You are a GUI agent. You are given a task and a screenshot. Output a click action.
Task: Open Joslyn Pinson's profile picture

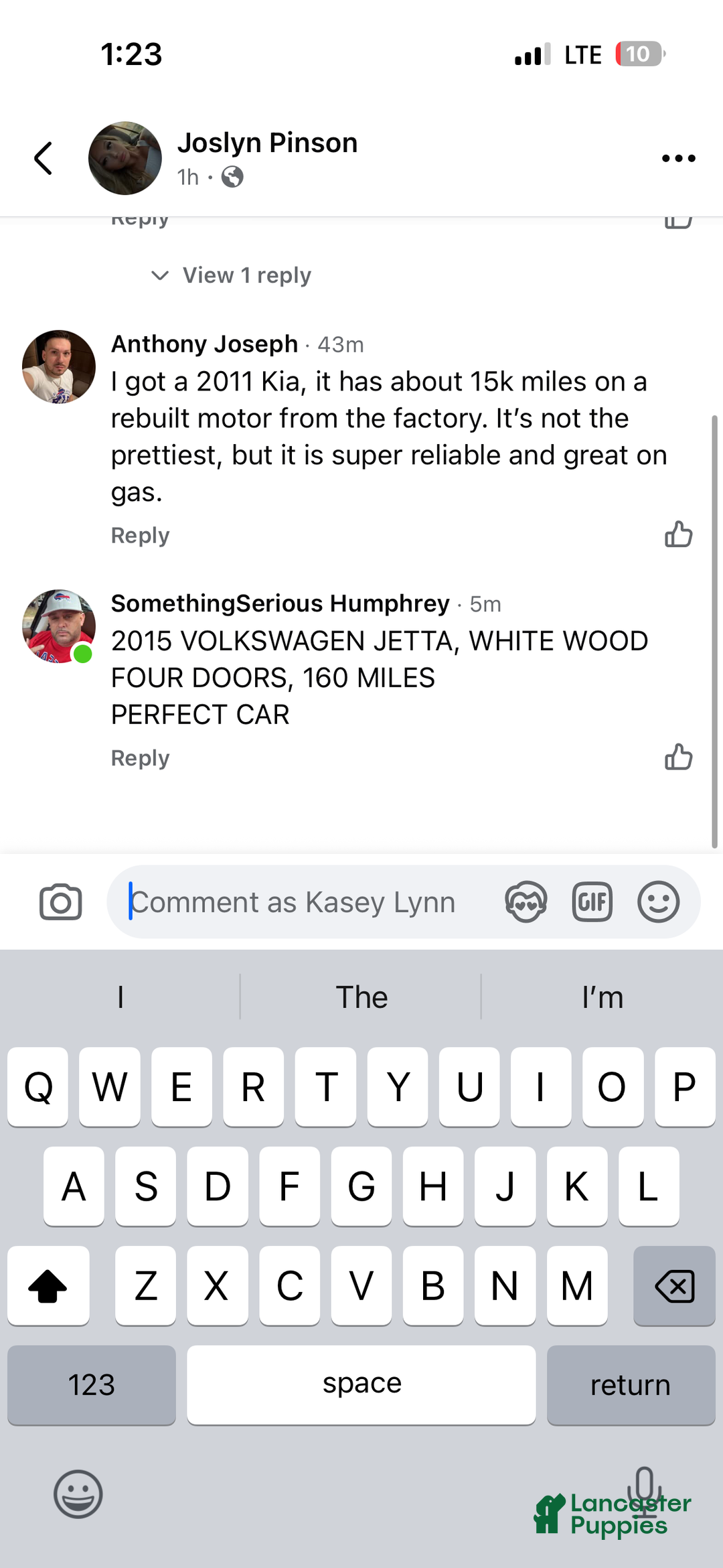pyautogui.click(x=125, y=159)
